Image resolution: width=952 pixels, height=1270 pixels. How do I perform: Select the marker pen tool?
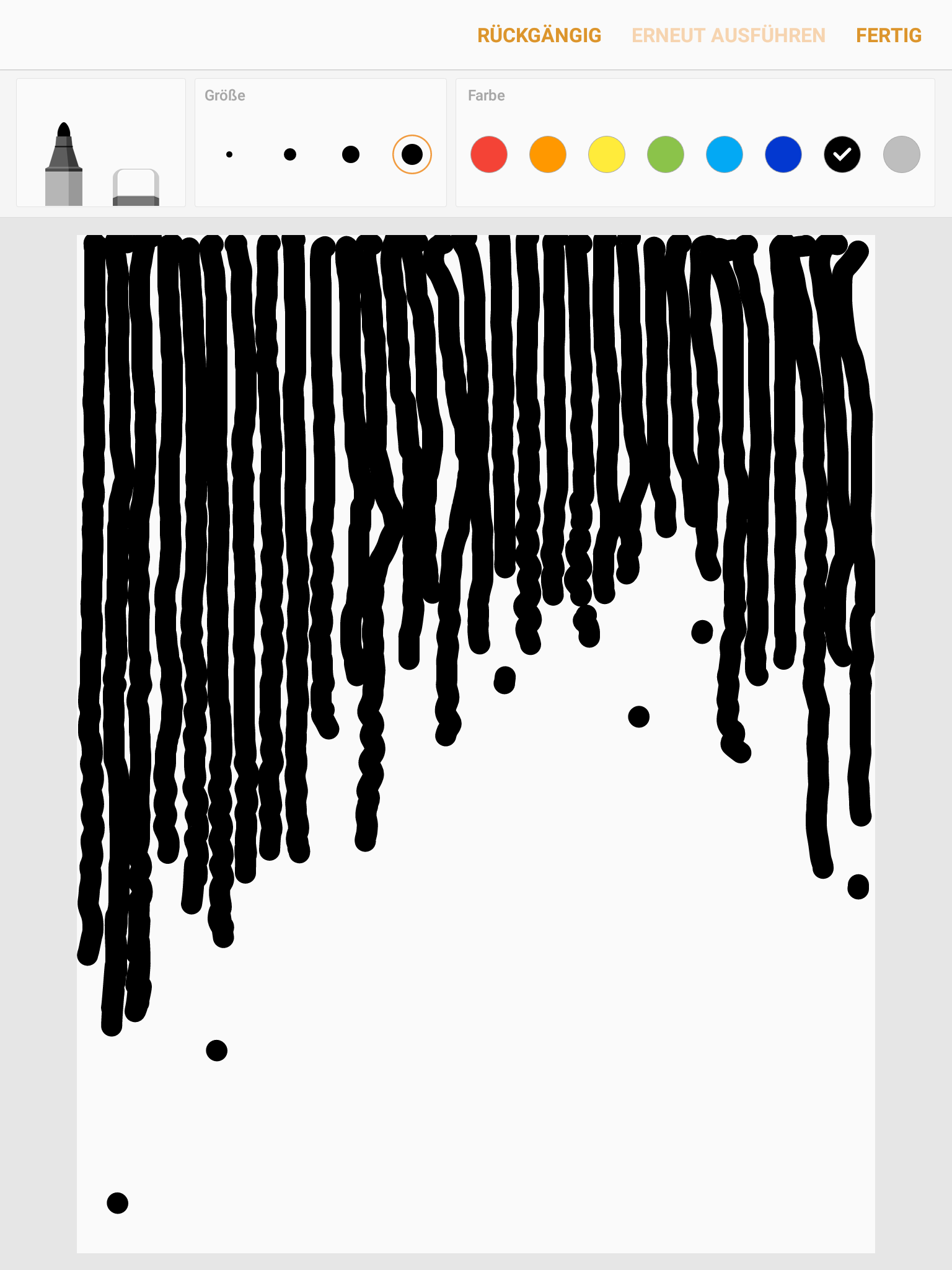(x=64, y=166)
